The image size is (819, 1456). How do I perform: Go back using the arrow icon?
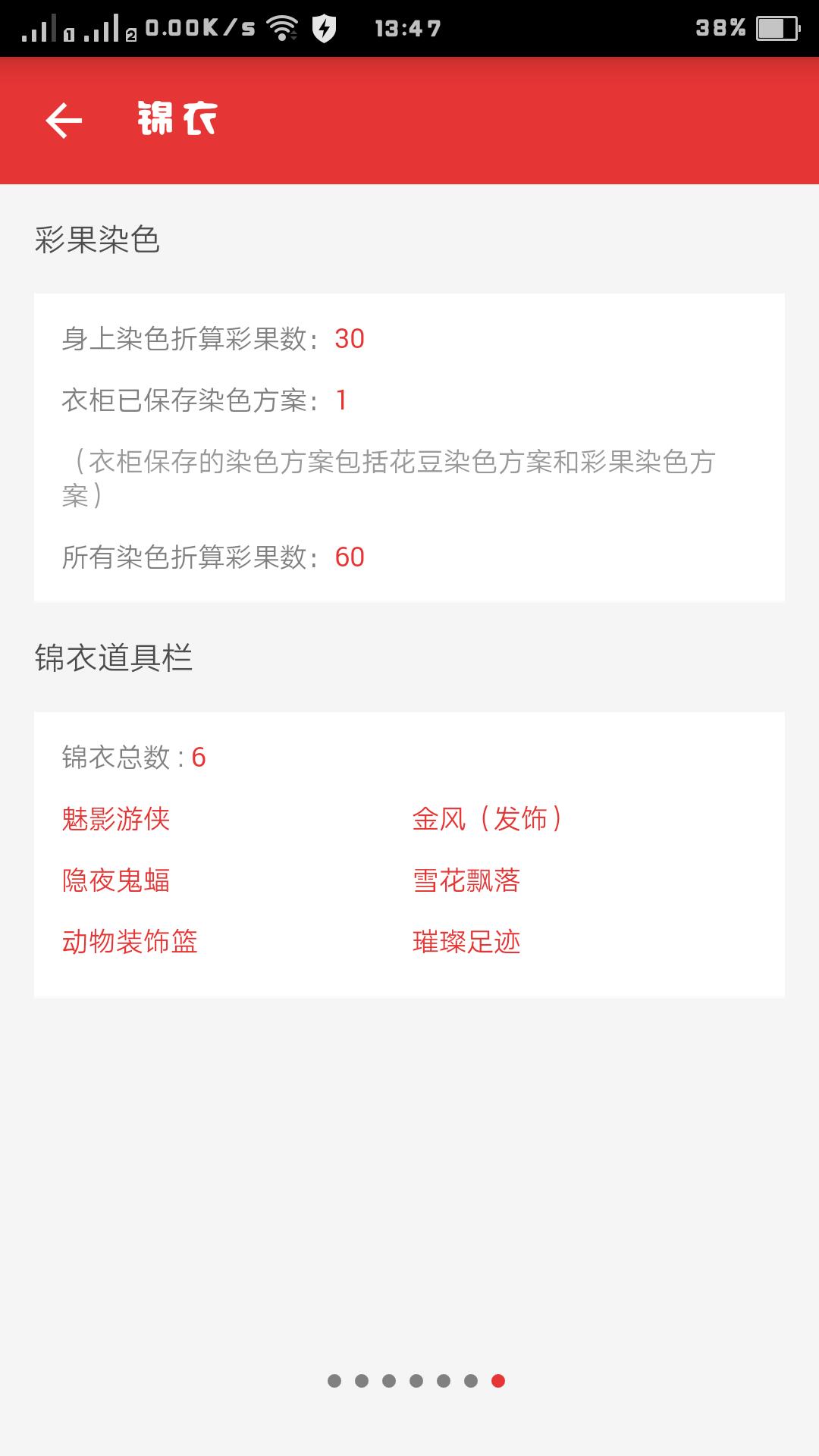[x=64, y=121]
